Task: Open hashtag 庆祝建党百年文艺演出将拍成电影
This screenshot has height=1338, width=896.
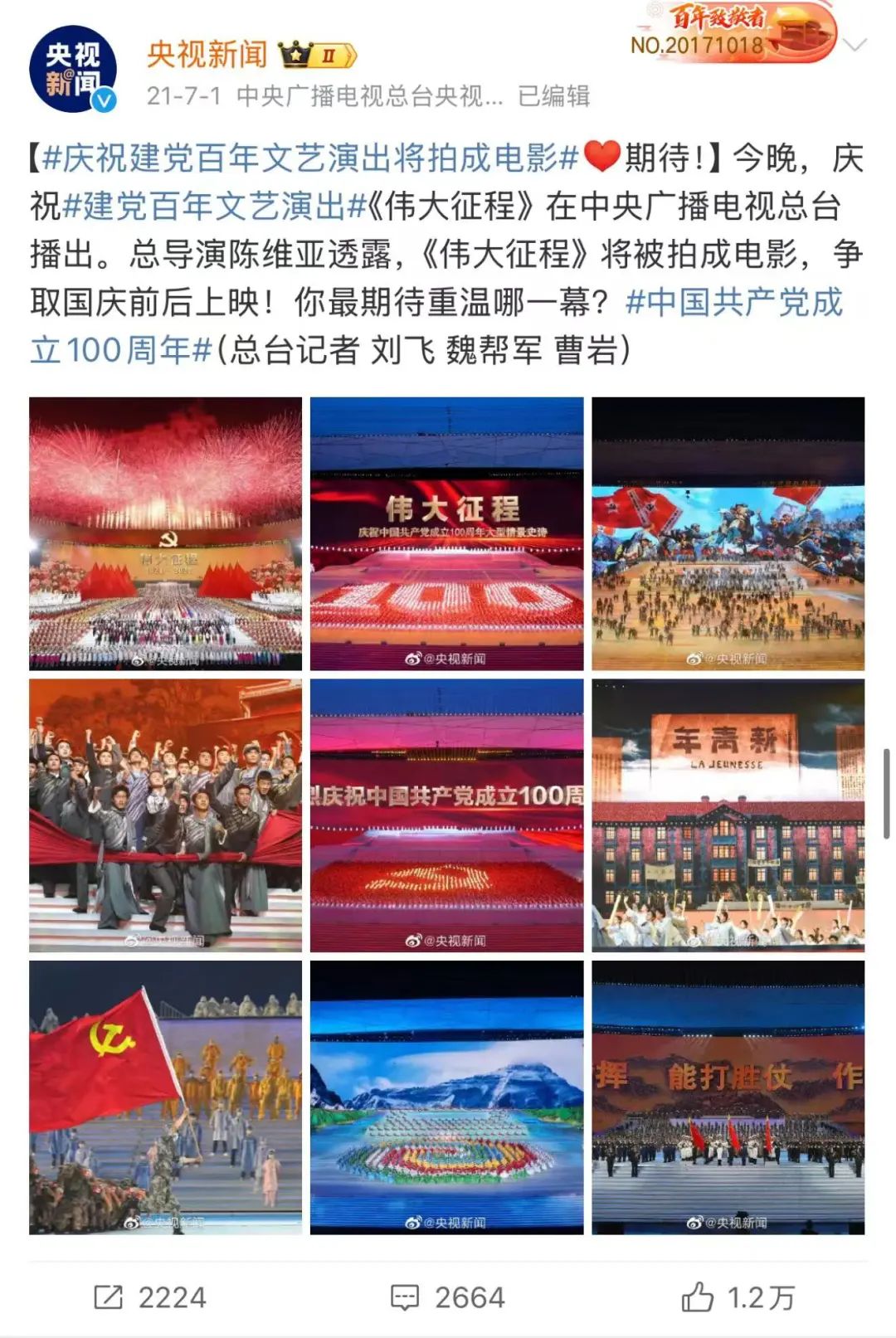Action: click(x=309, y=158)
